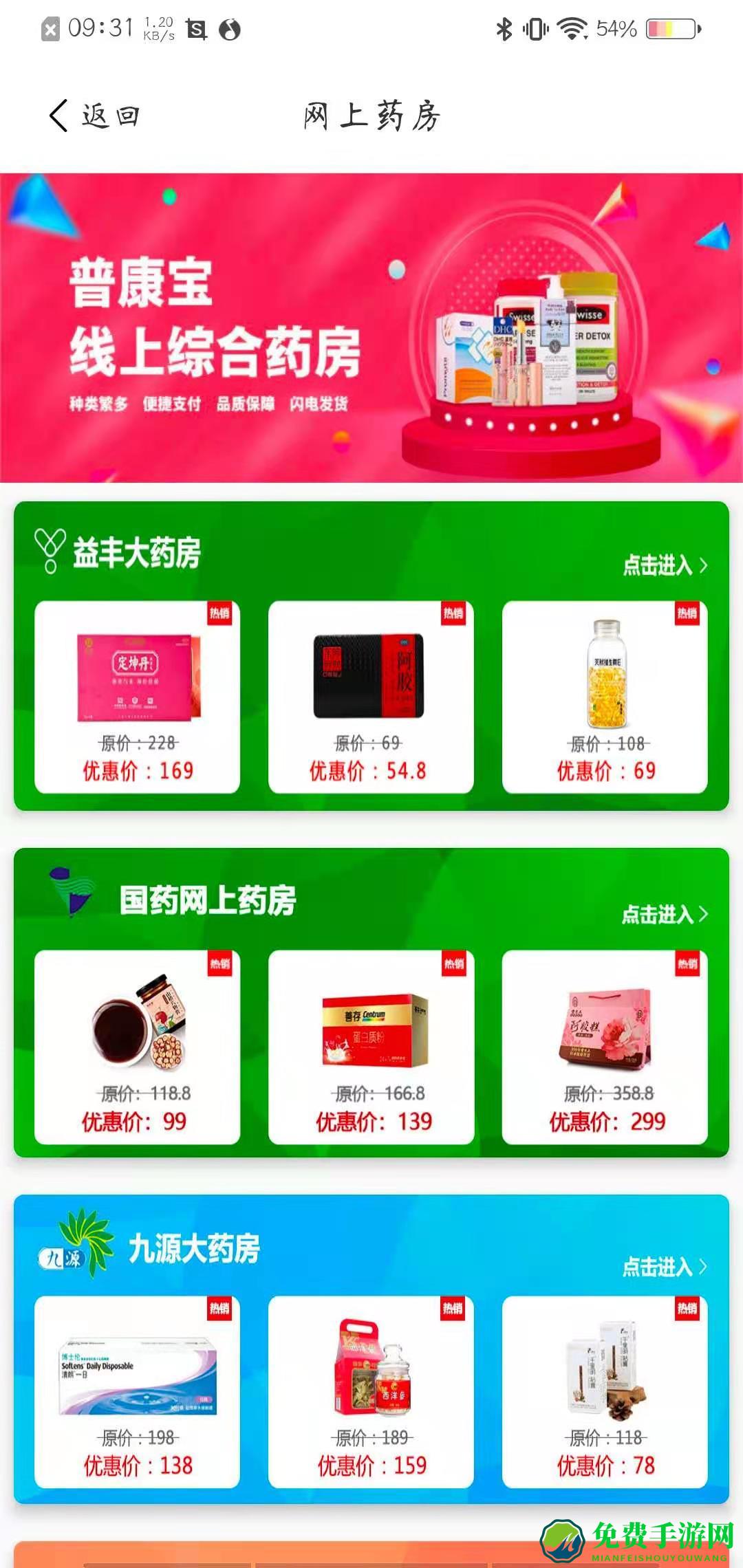The height and width of the screenshot is (1568, 743).
Task: Open the white box product priced 78
Action: [605, 1392]
